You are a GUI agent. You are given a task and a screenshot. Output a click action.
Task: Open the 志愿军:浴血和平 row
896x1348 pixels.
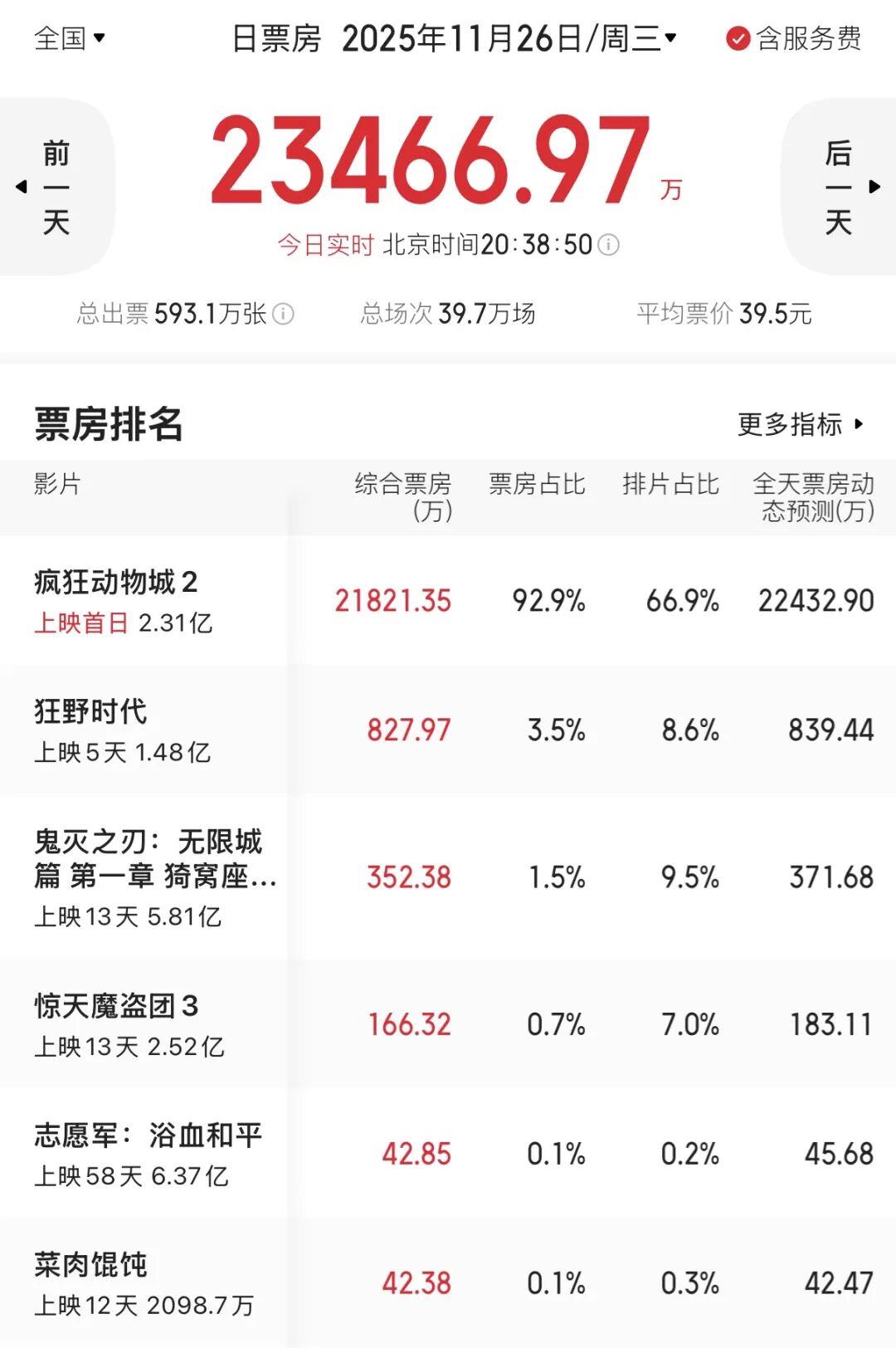tap(148, 1136)
